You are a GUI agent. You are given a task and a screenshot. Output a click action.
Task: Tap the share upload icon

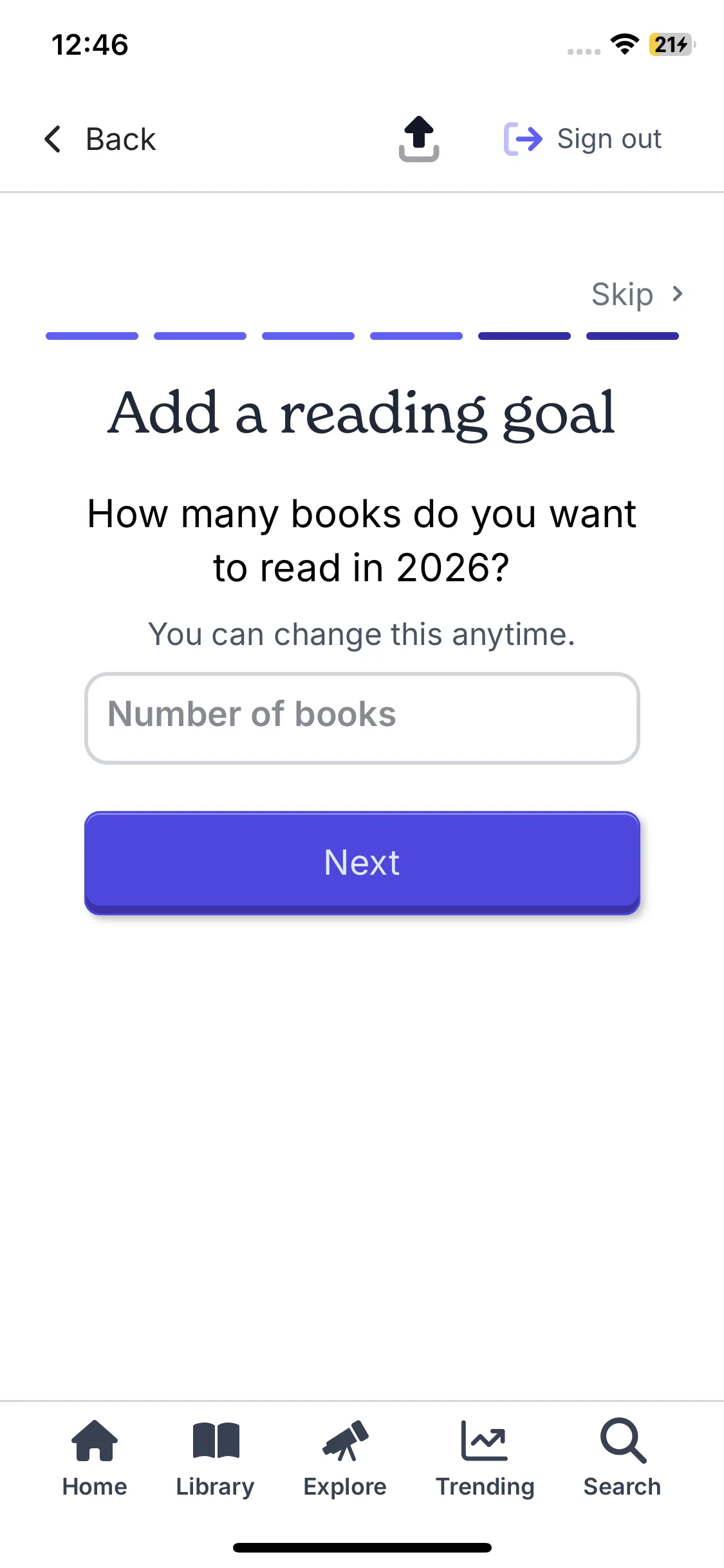[419, 139]
